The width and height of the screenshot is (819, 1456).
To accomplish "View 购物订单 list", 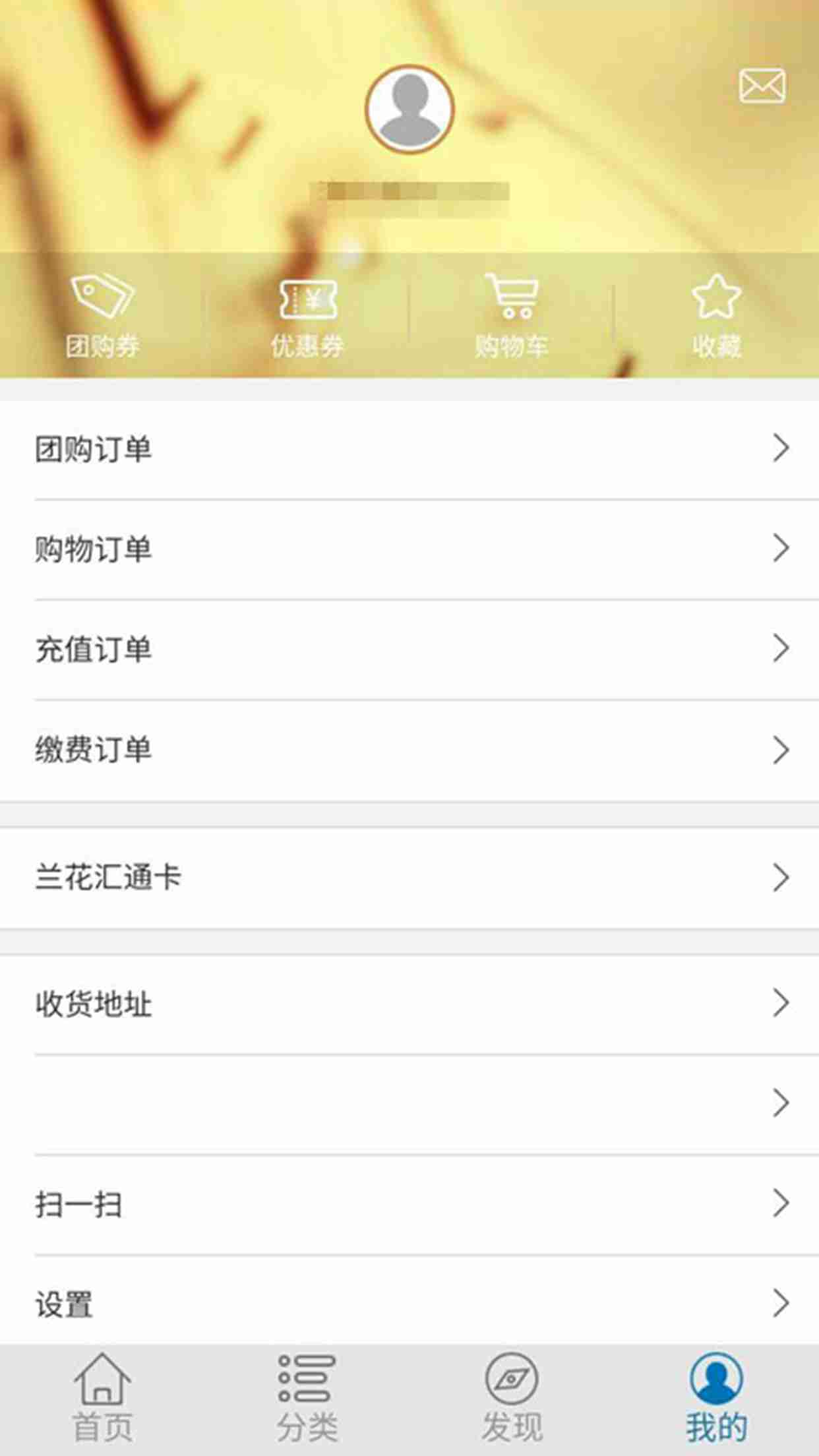I will point(409,549).
